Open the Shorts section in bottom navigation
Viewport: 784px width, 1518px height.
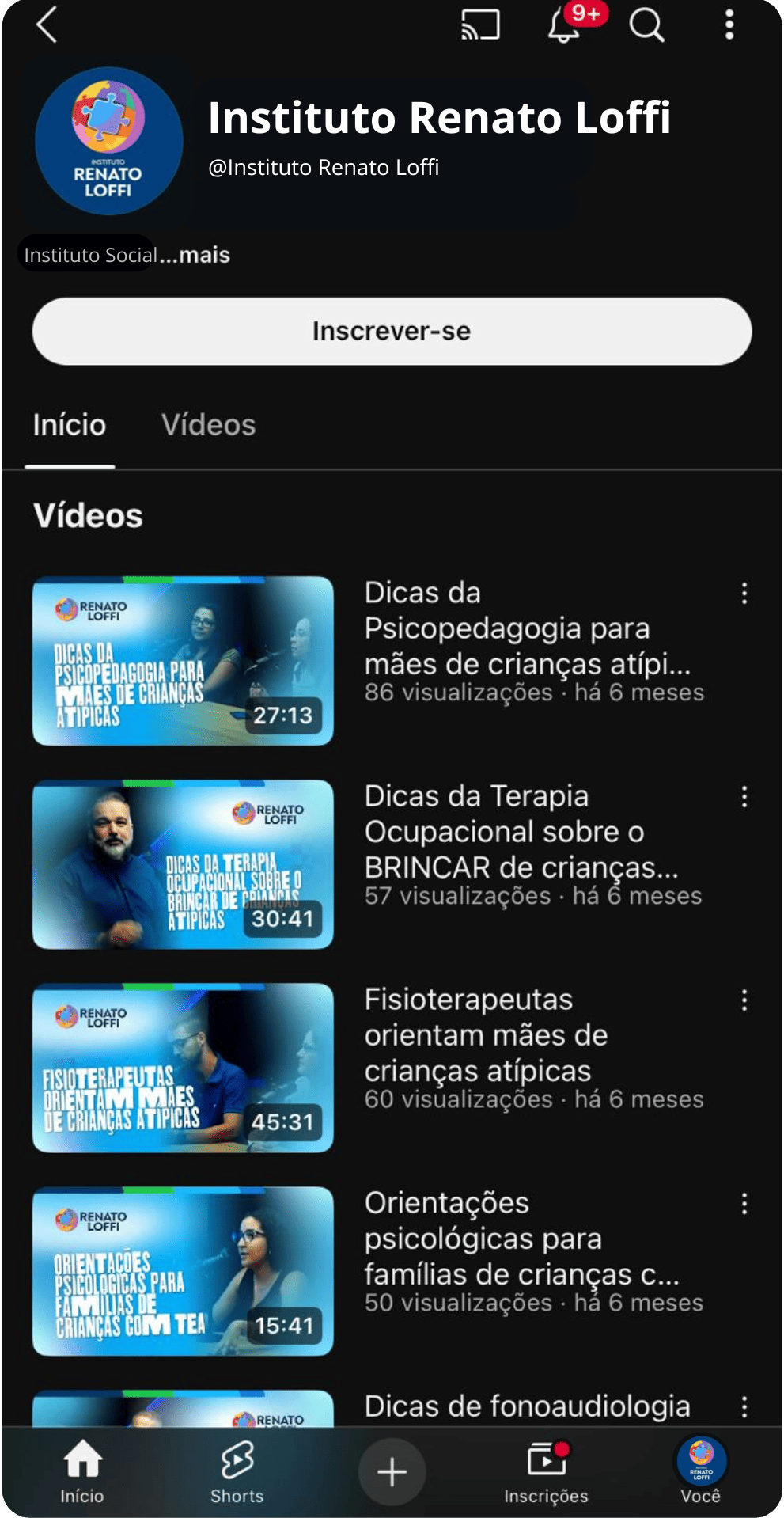coord(235,1468)
